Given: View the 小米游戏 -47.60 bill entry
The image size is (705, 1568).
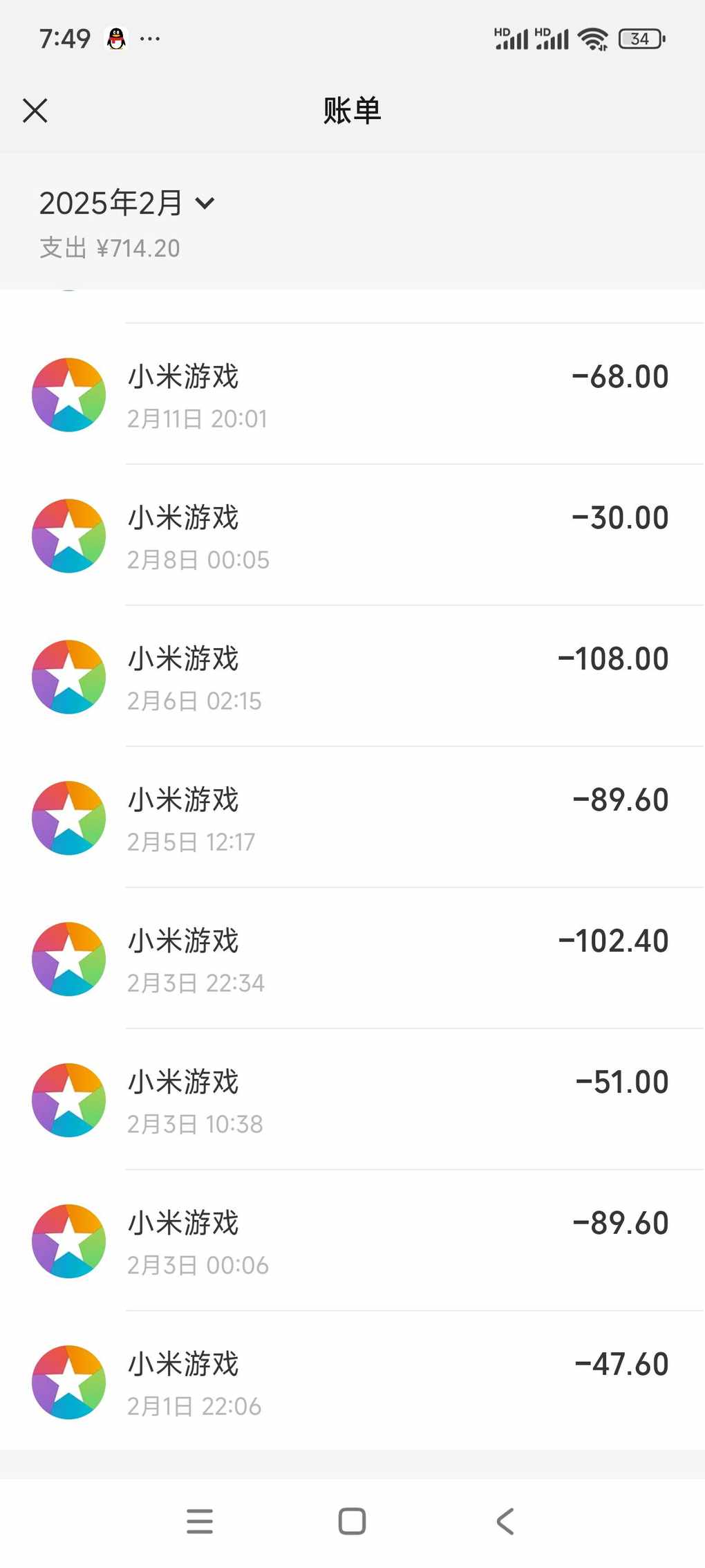Looking at the screenshot, I should click(x=352, y=1381).
